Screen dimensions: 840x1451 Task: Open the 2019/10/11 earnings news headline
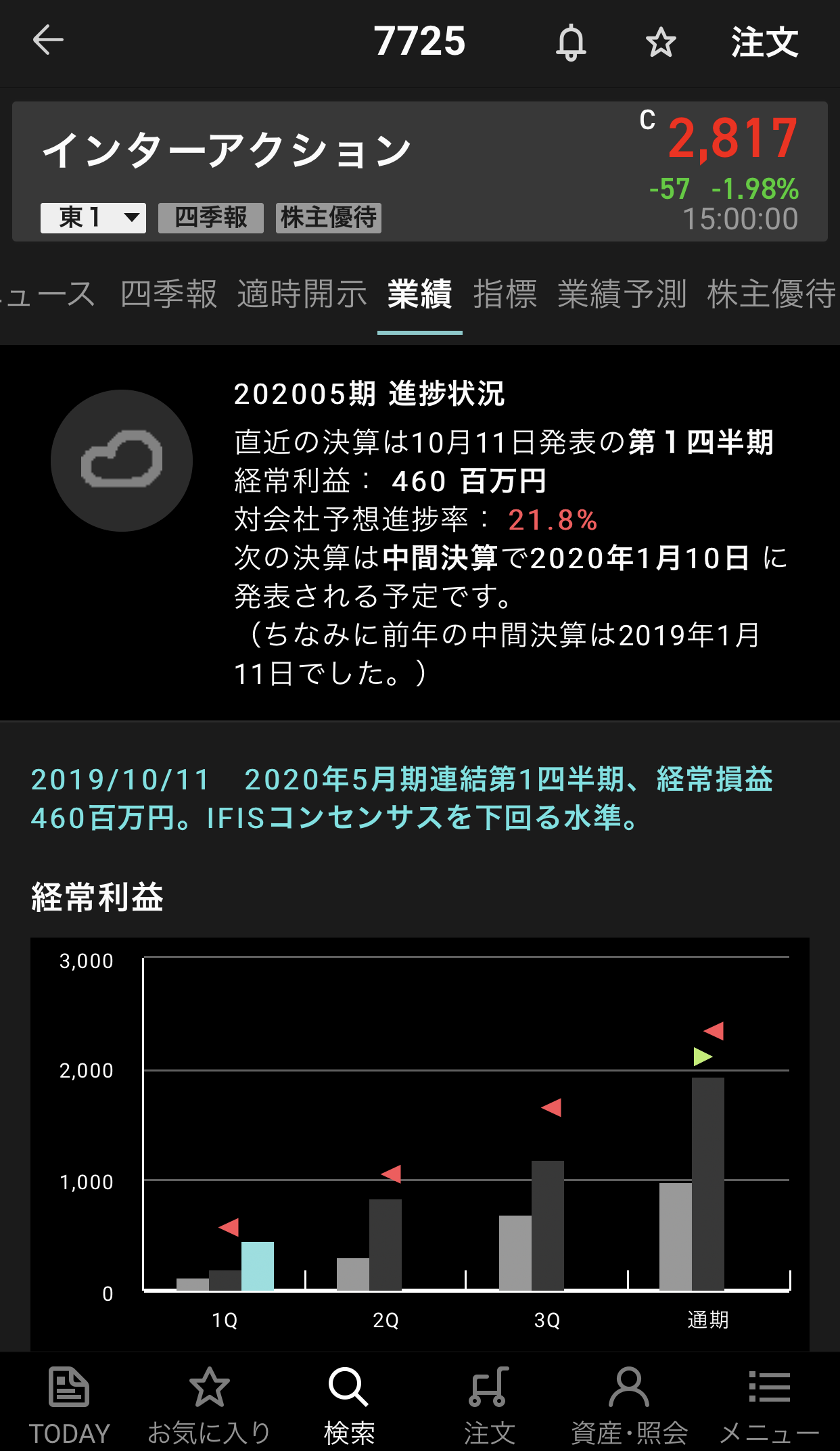[x=402, y=798]
